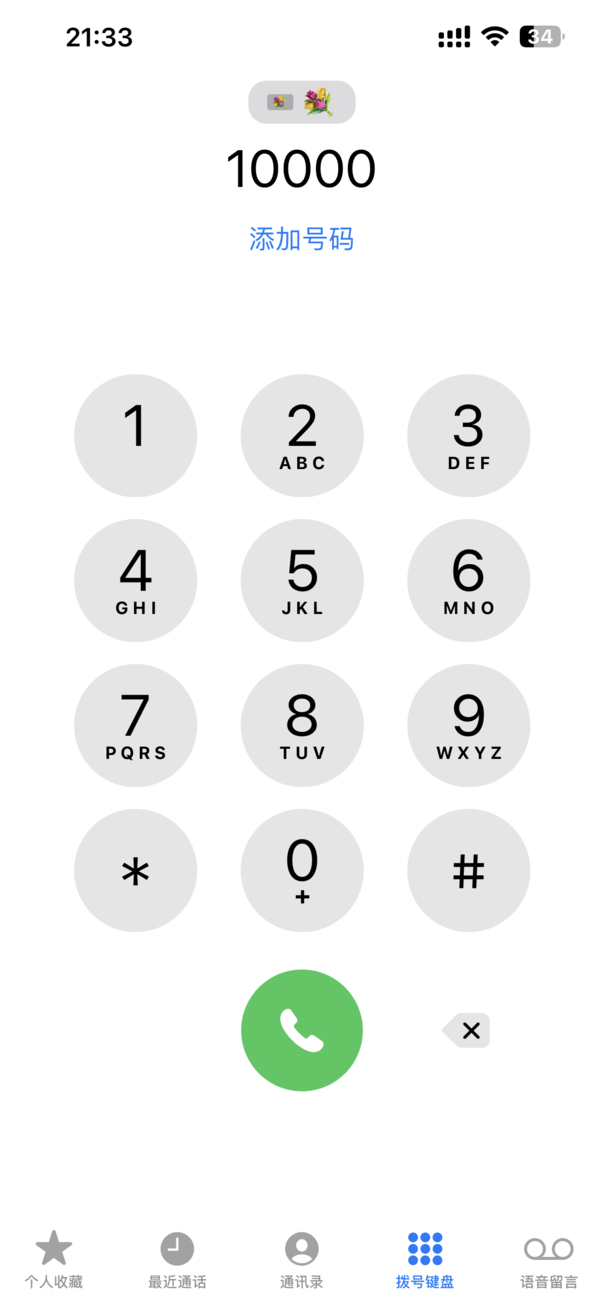Dial digit 9 WXYZ

point(469,725)
